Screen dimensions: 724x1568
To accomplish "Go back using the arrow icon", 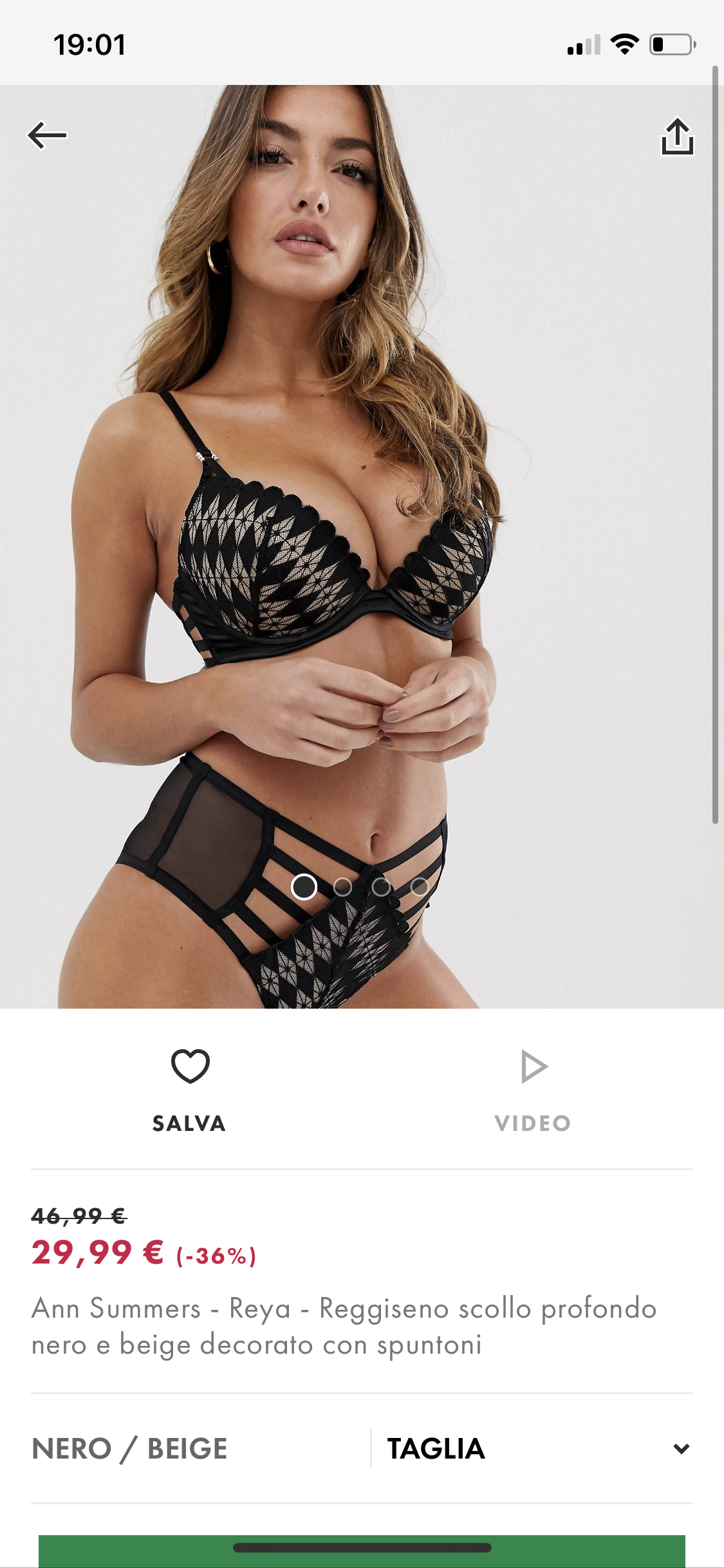I will [x=47, y=135].
